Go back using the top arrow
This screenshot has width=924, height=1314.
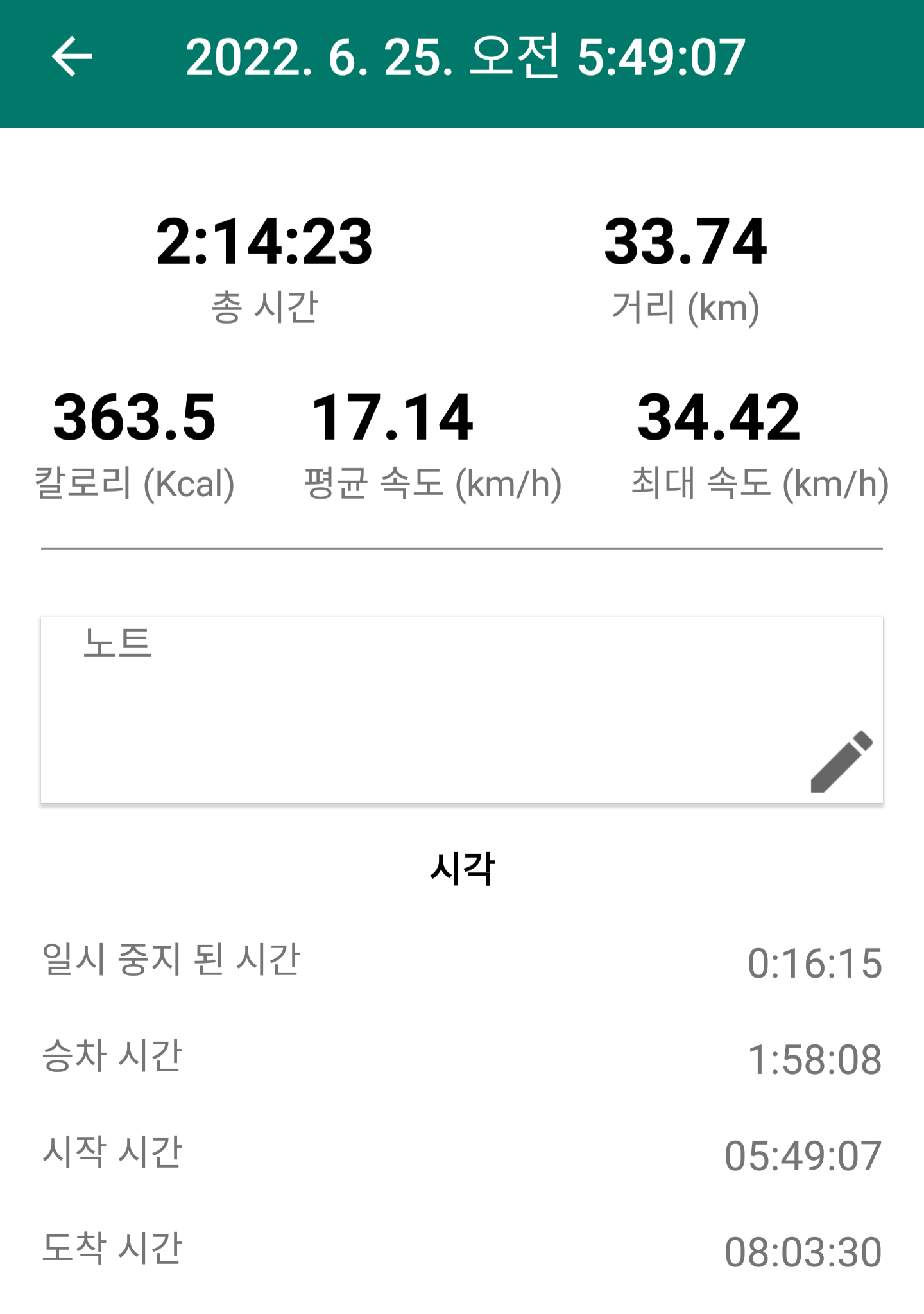tap(72, 57)
